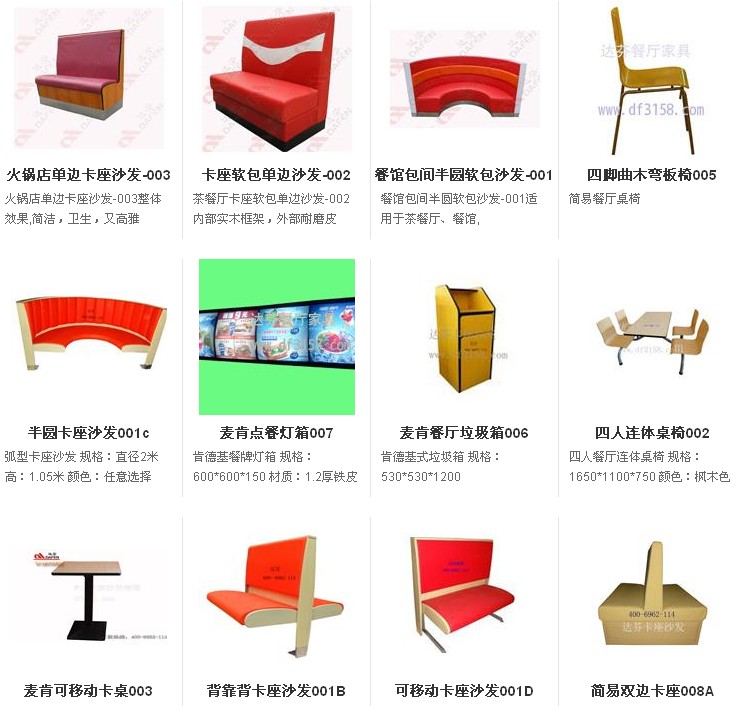Viewport: 738px width, 706px height.
Task: Open 半圆卡座沙发001c details
Action: tap(88, 433)
